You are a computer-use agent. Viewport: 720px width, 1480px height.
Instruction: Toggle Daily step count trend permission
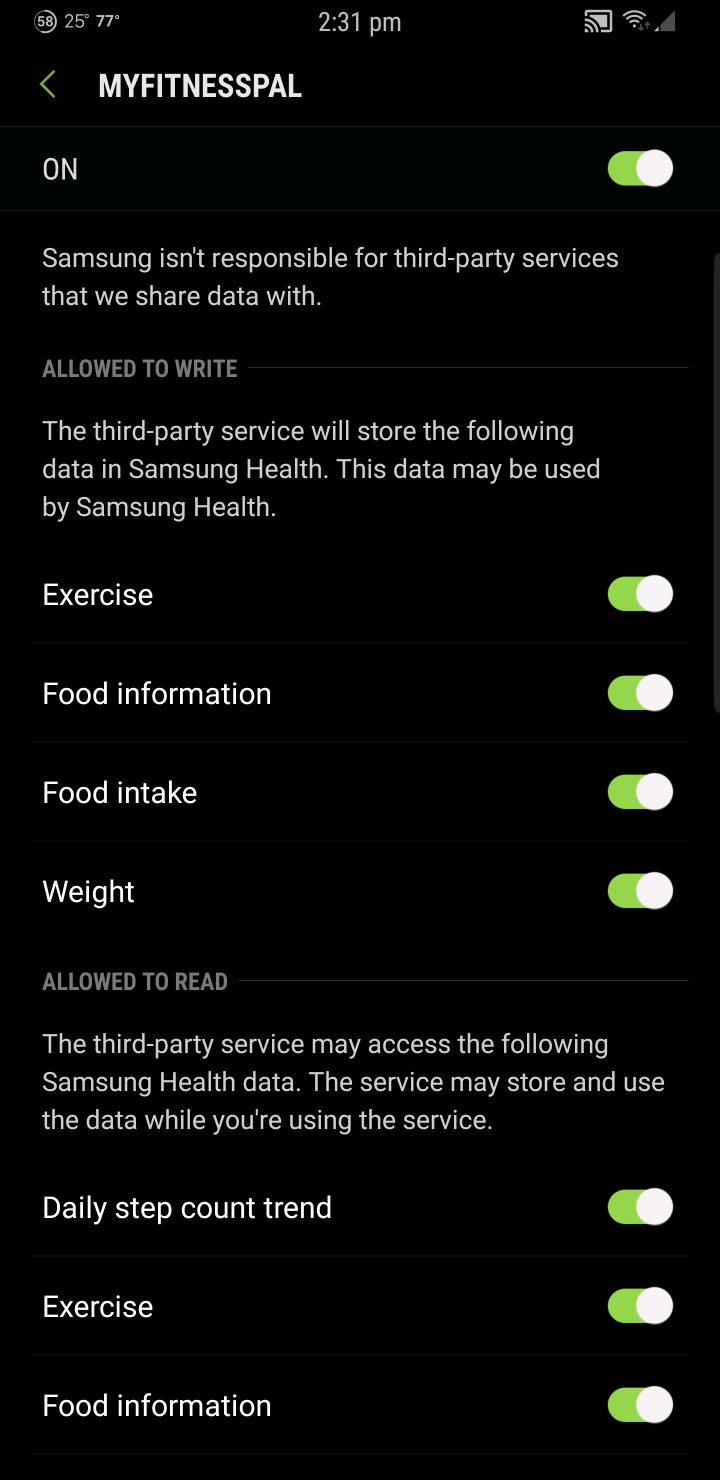click(640, 1207)
